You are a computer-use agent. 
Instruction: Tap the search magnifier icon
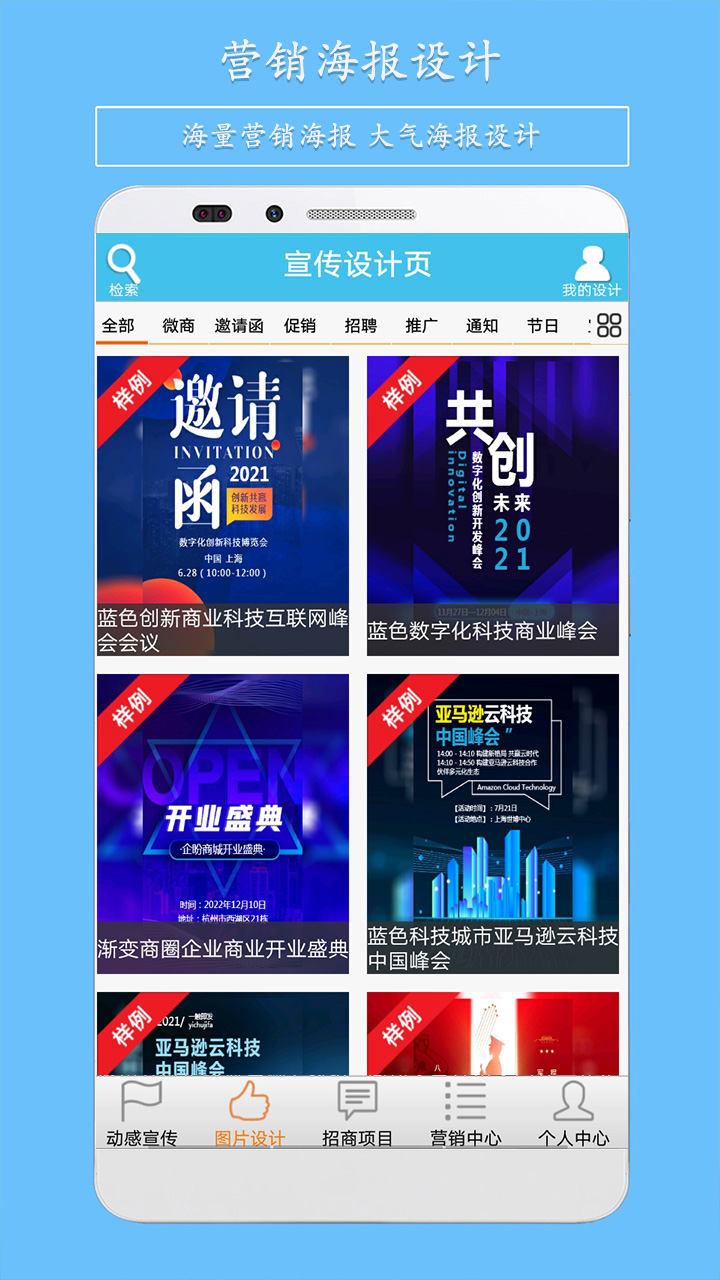coord(124,263)
